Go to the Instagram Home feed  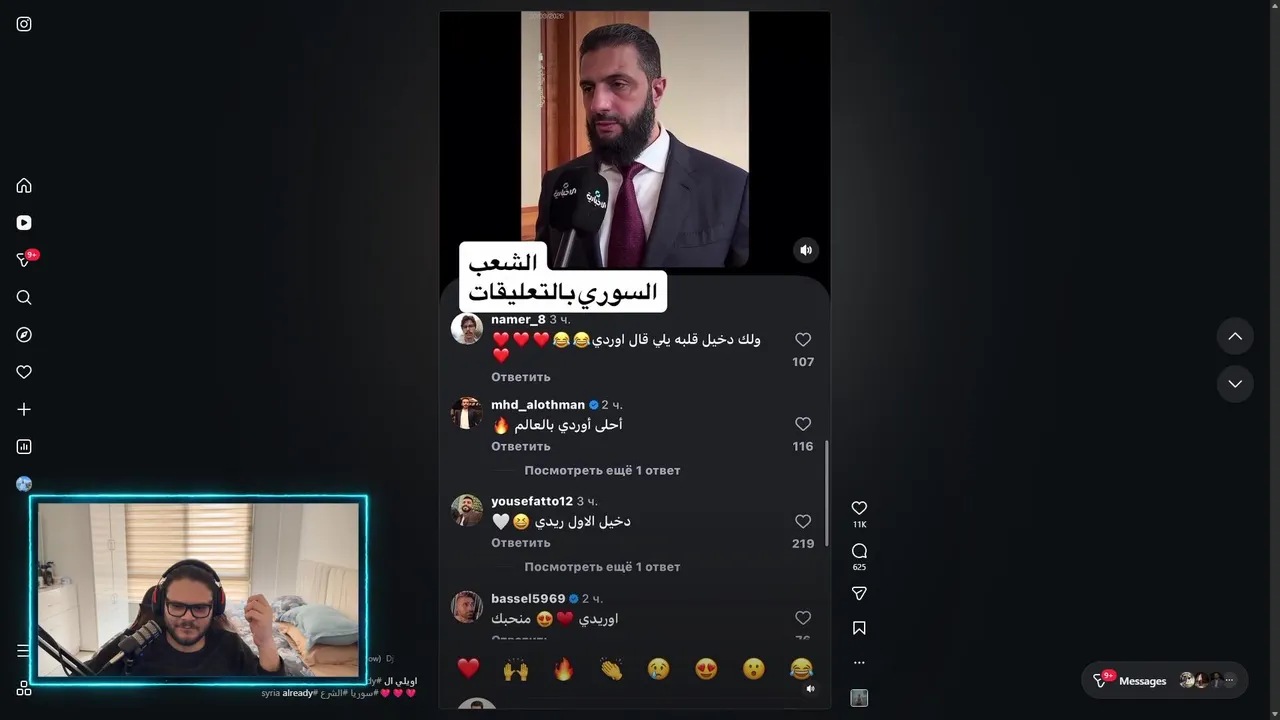click(24, 186)
